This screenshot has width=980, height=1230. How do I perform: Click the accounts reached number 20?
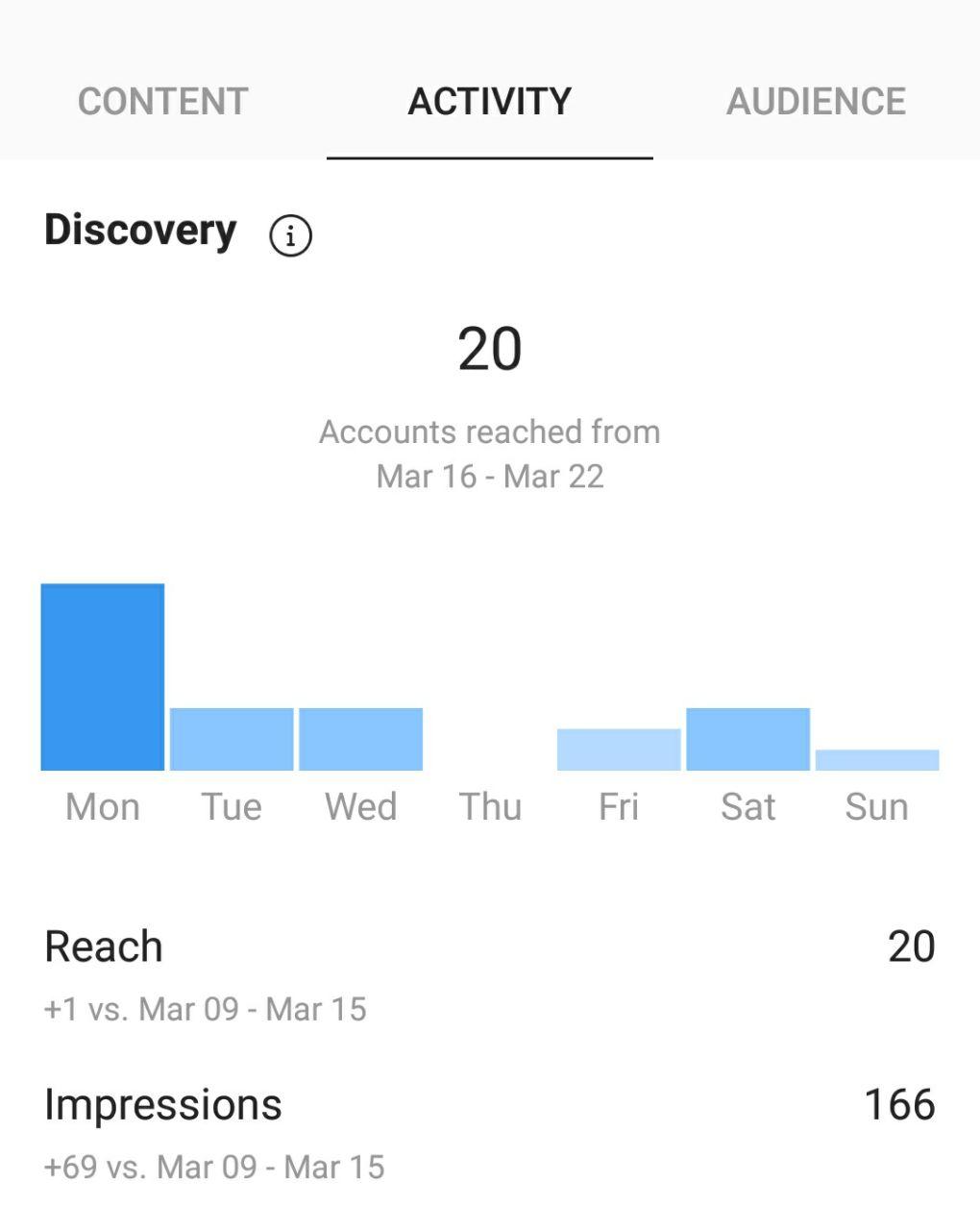tap(490, 350)
